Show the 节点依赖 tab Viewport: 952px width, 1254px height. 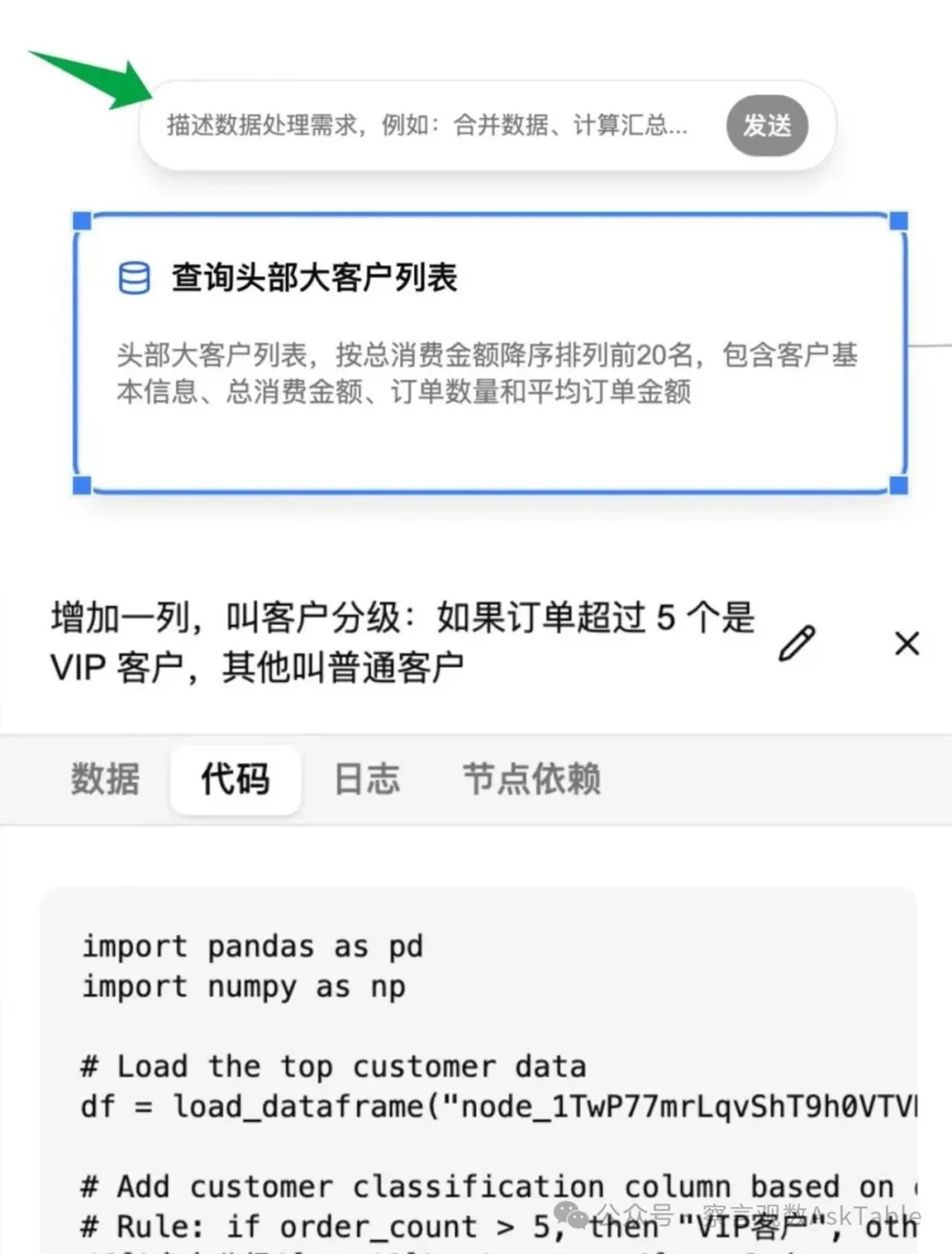coord(532,780)
